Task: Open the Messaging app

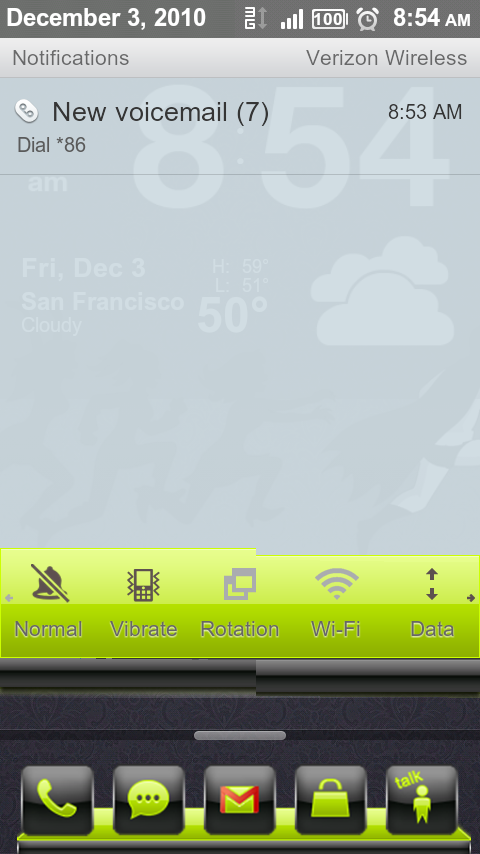Action: [x=148, y=800]
